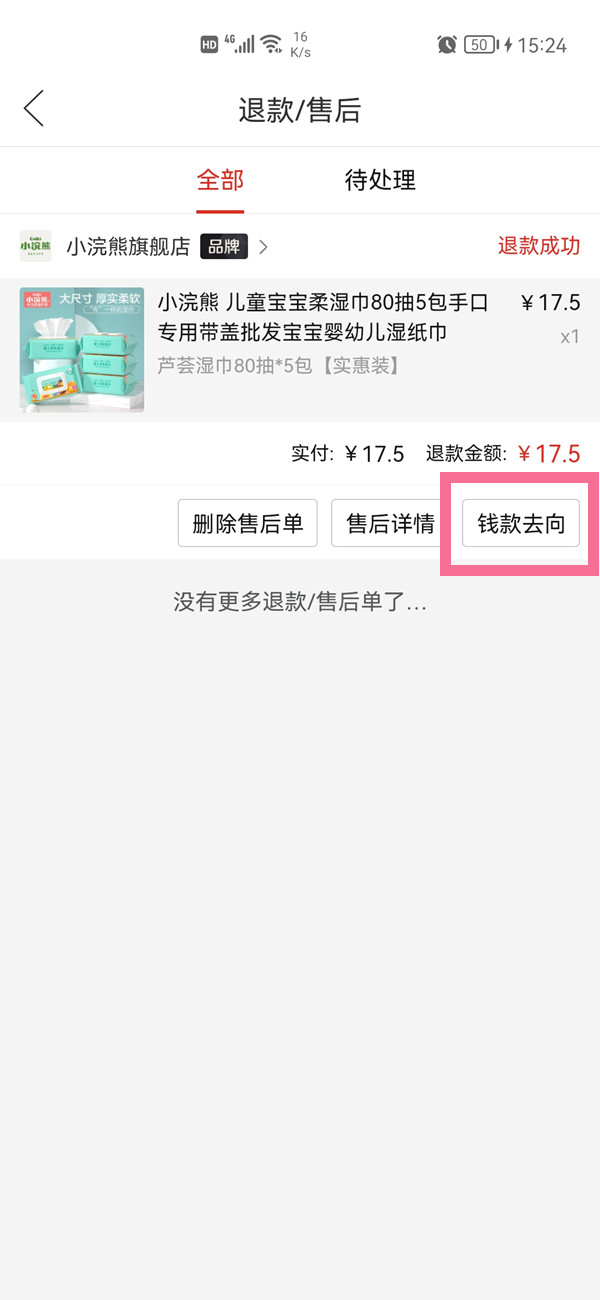The width and height of the screenshot is (600, 1300).
Task: Check 钱款去向 for the refund
Action: click(x=521, y=523)
